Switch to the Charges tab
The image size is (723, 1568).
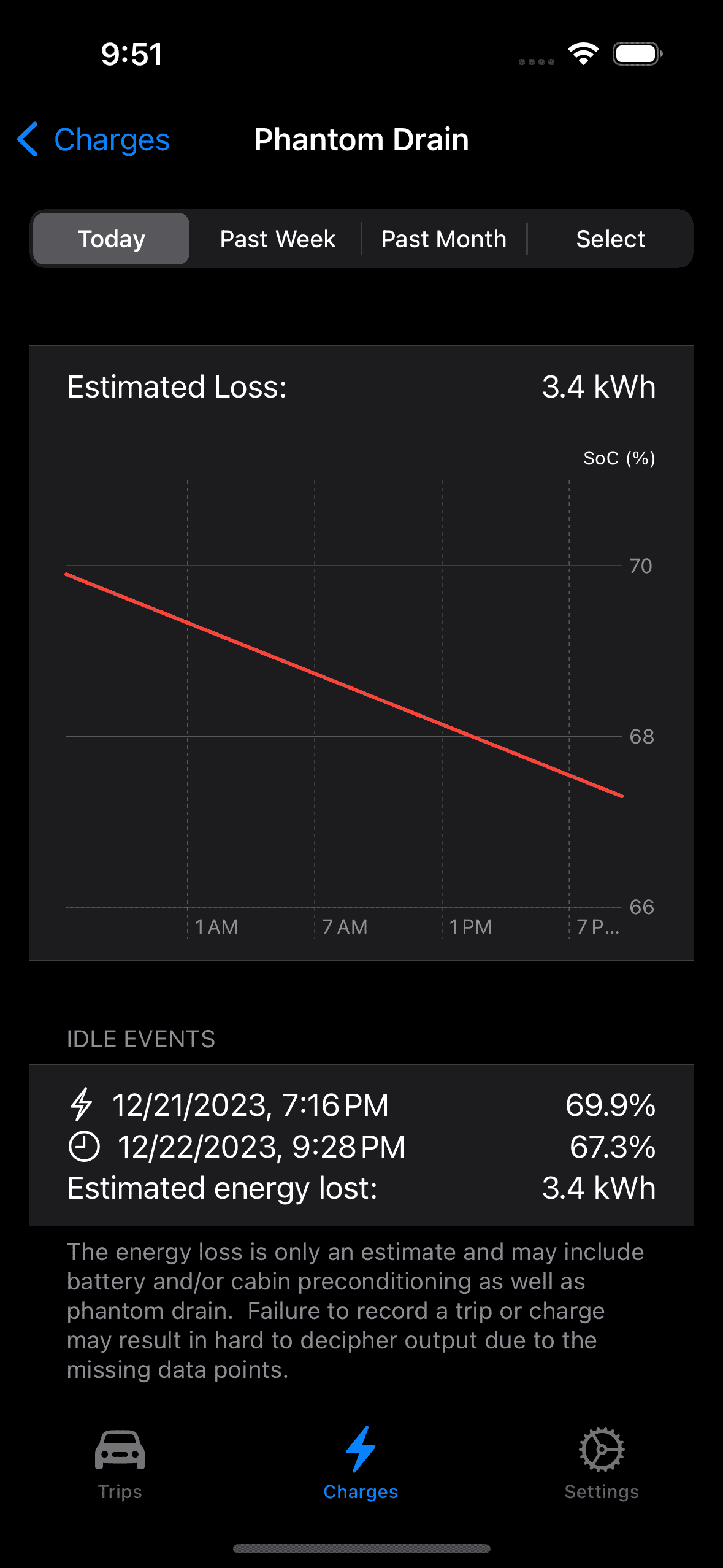click(361, 1464)
